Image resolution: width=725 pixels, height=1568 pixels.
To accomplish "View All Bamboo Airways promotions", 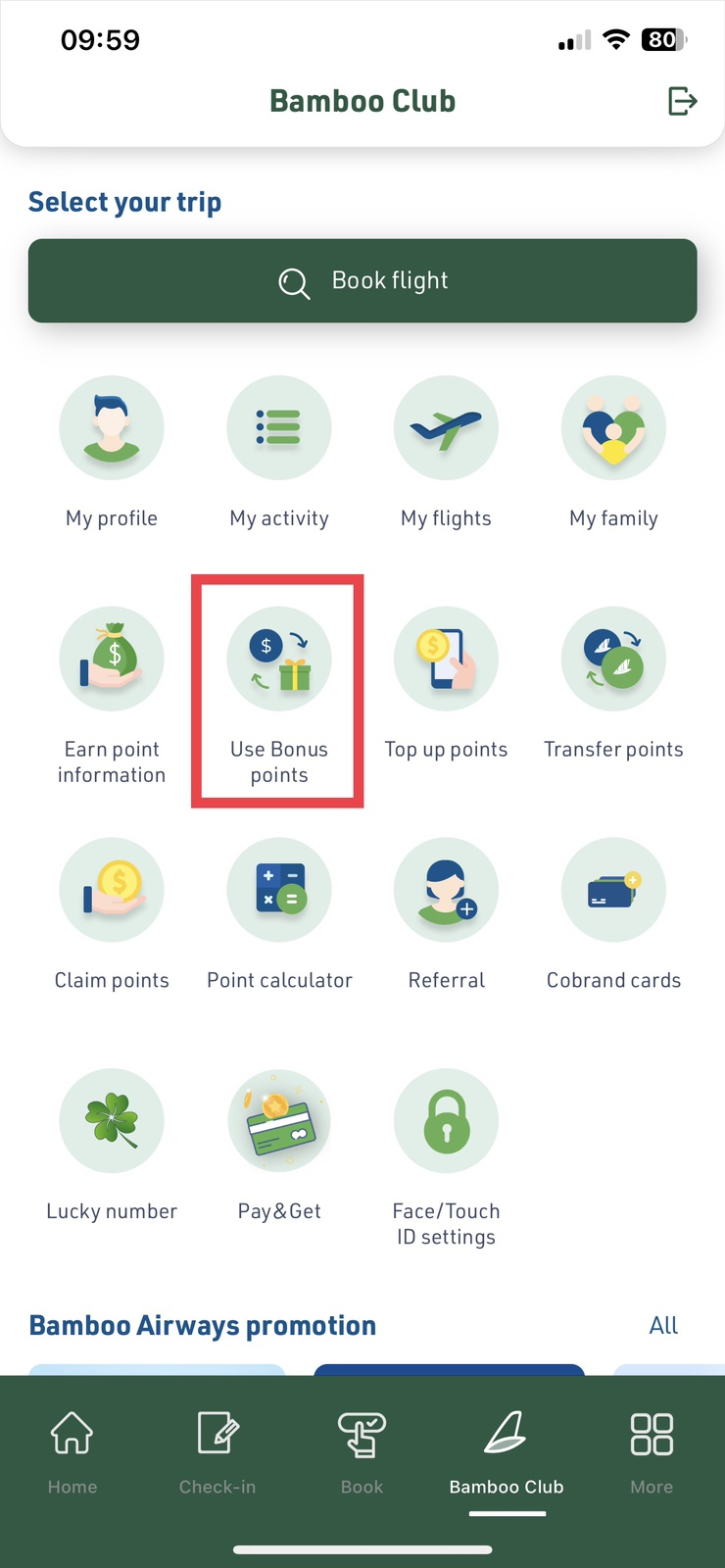I will (x=663, y=1325).
